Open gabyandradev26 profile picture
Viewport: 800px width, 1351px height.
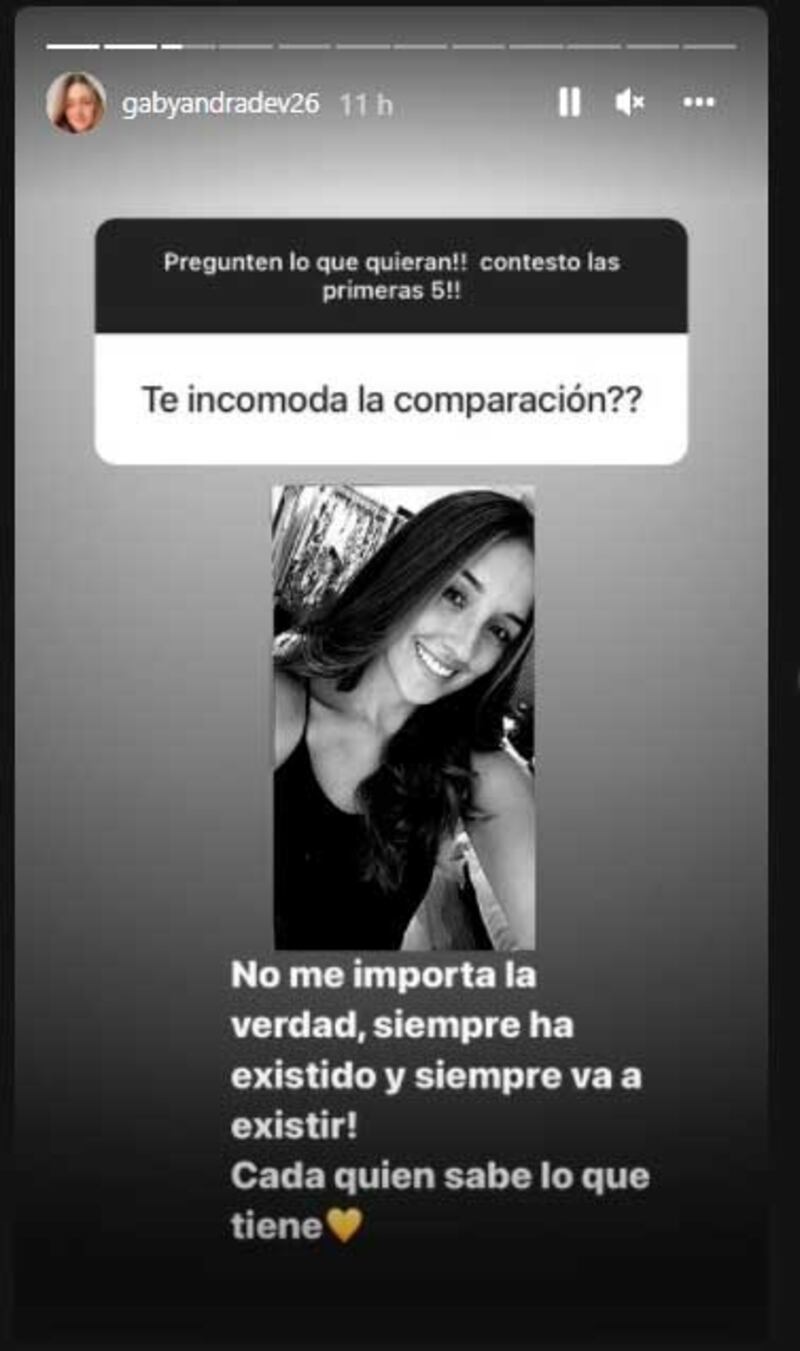[76, 103]
